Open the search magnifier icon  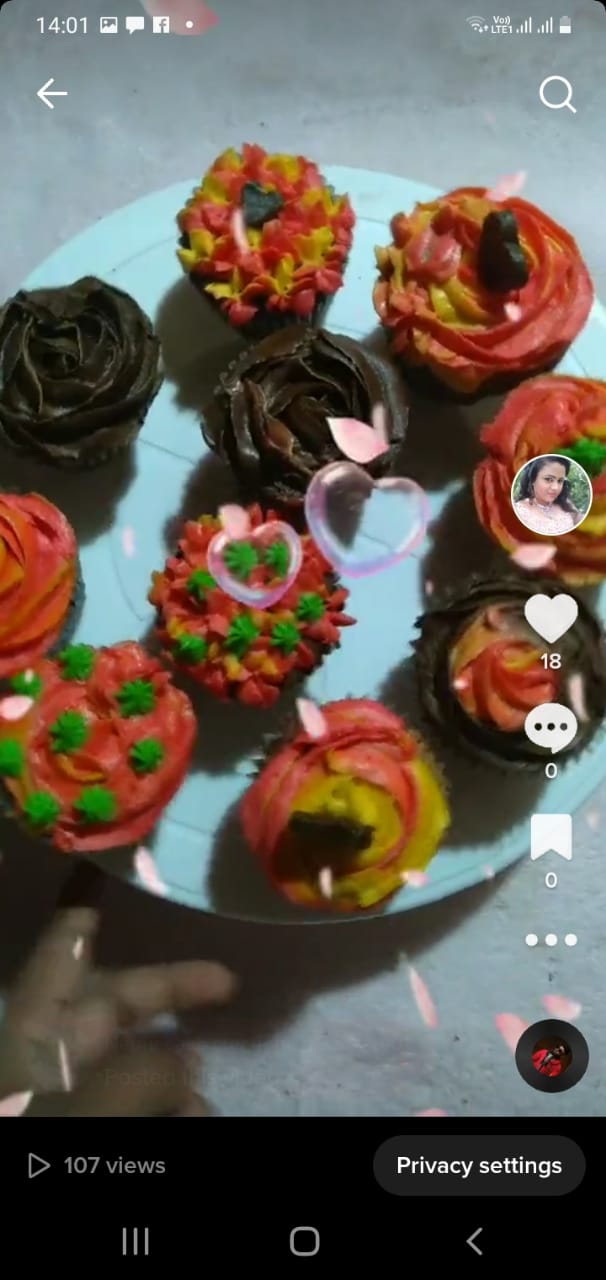pos(557,95)
